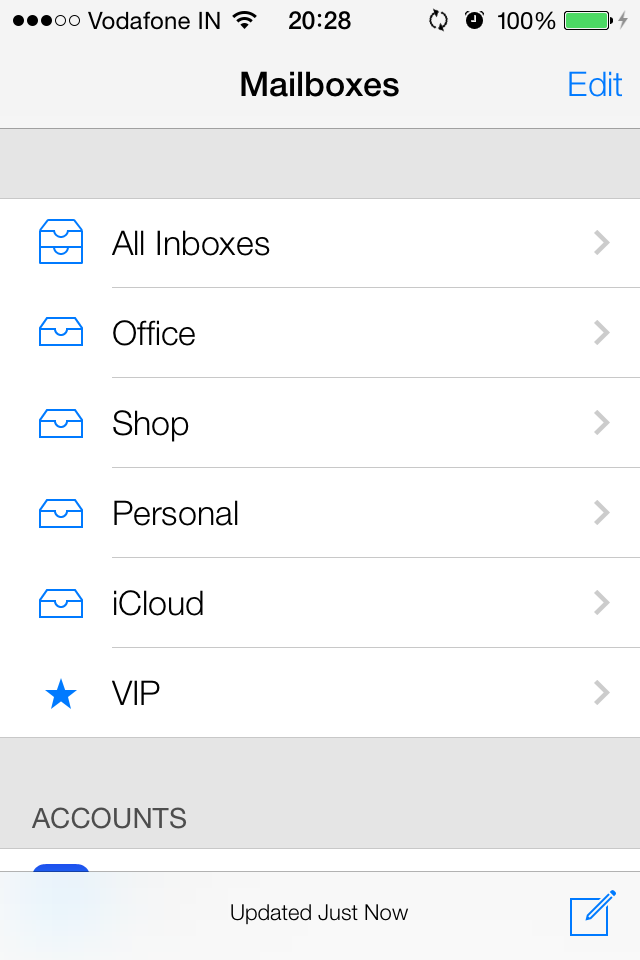The height and width of the screenshot is (960, 640).
Task: Open the All Inboxes mailbox
Action: click(x=320, y=243)
